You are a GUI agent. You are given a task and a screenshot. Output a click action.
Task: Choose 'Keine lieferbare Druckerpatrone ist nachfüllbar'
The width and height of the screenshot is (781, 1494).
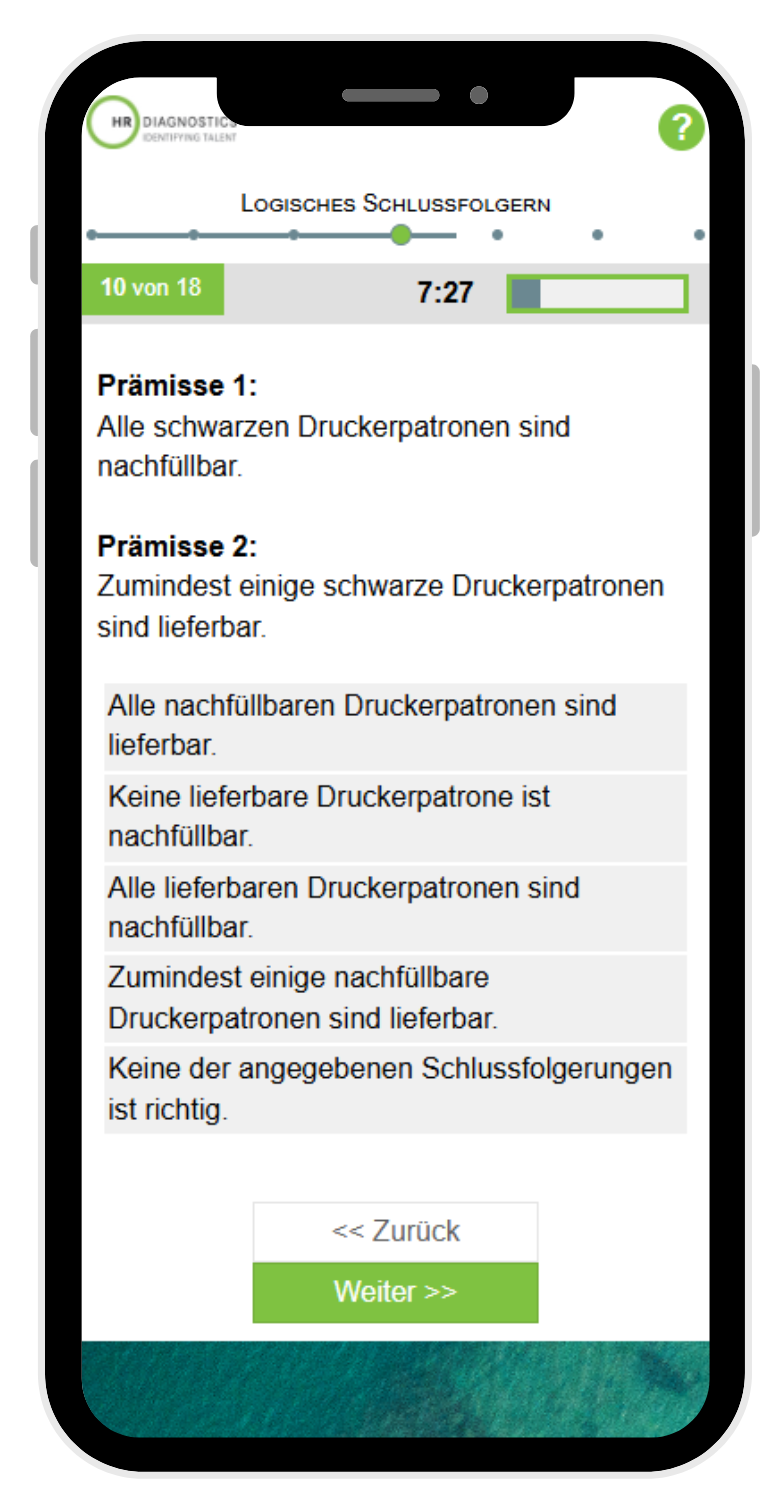[395, 817]
